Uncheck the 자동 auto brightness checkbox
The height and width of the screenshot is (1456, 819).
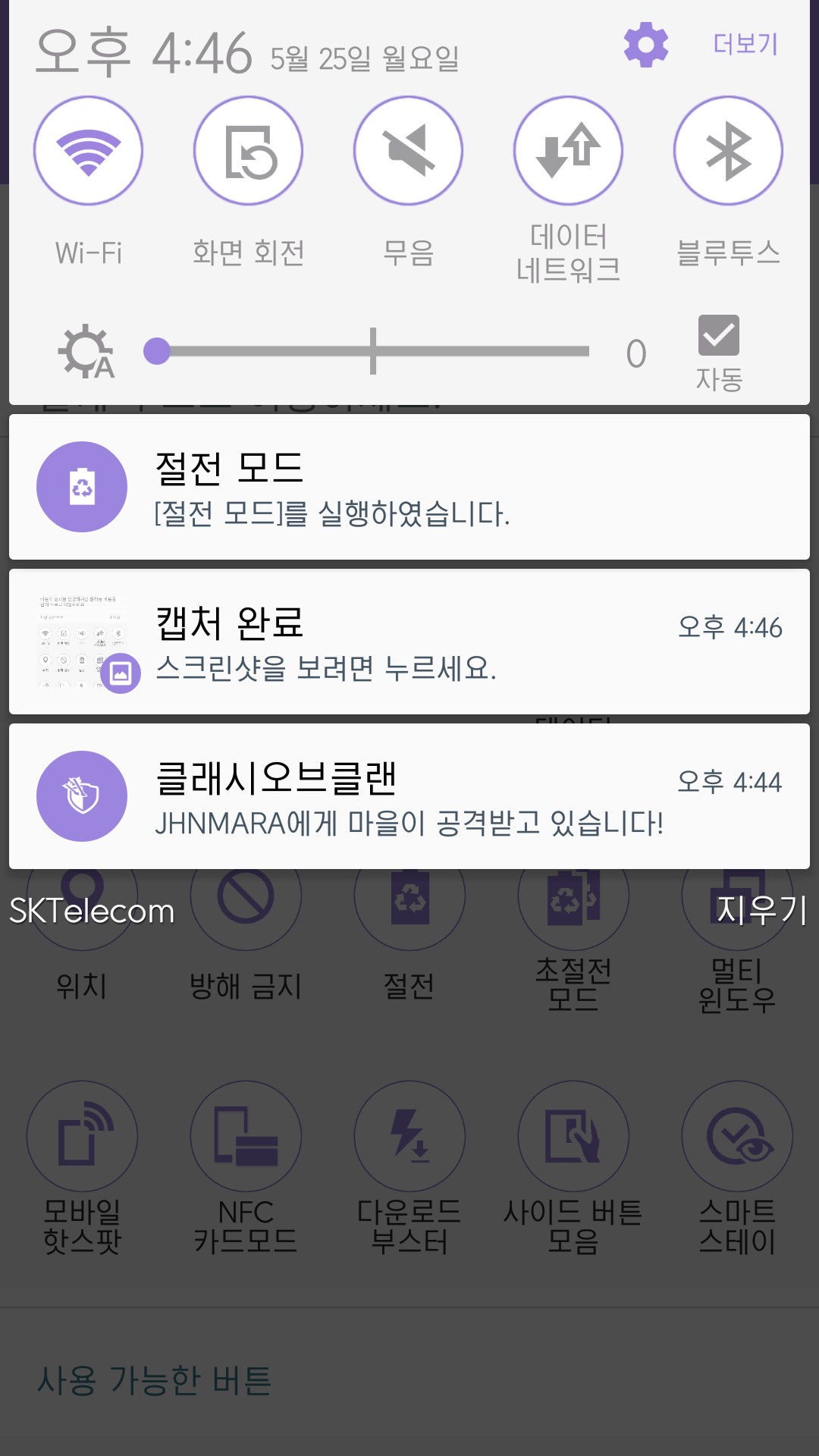coord(718,336)
